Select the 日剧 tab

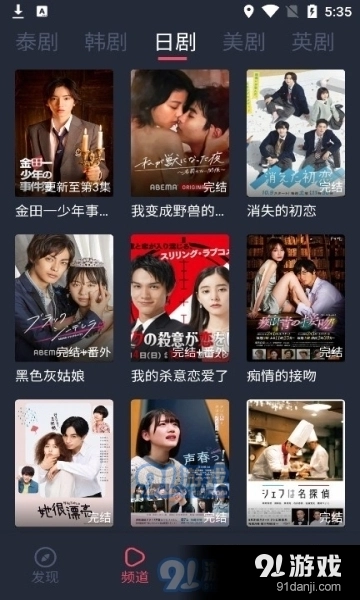pyautogui.click(x=175, y=42)
